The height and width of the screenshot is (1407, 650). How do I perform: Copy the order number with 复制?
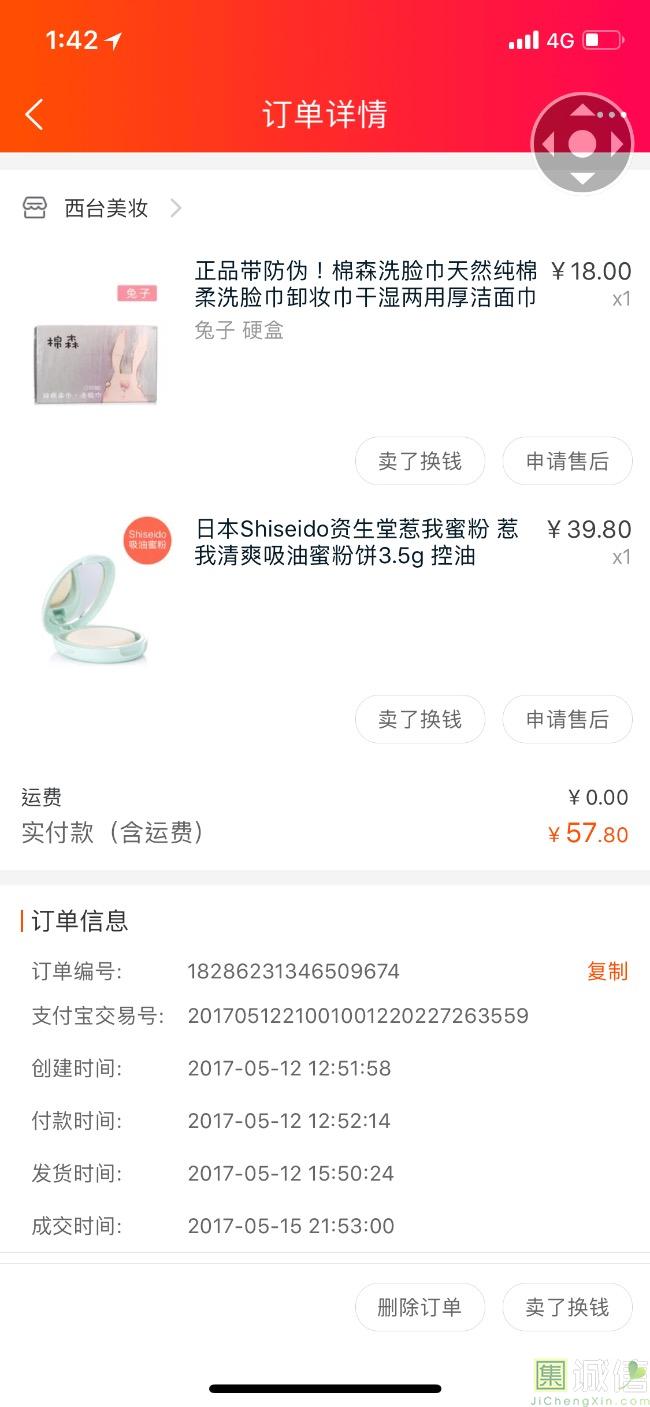click(x=607, y=971)
